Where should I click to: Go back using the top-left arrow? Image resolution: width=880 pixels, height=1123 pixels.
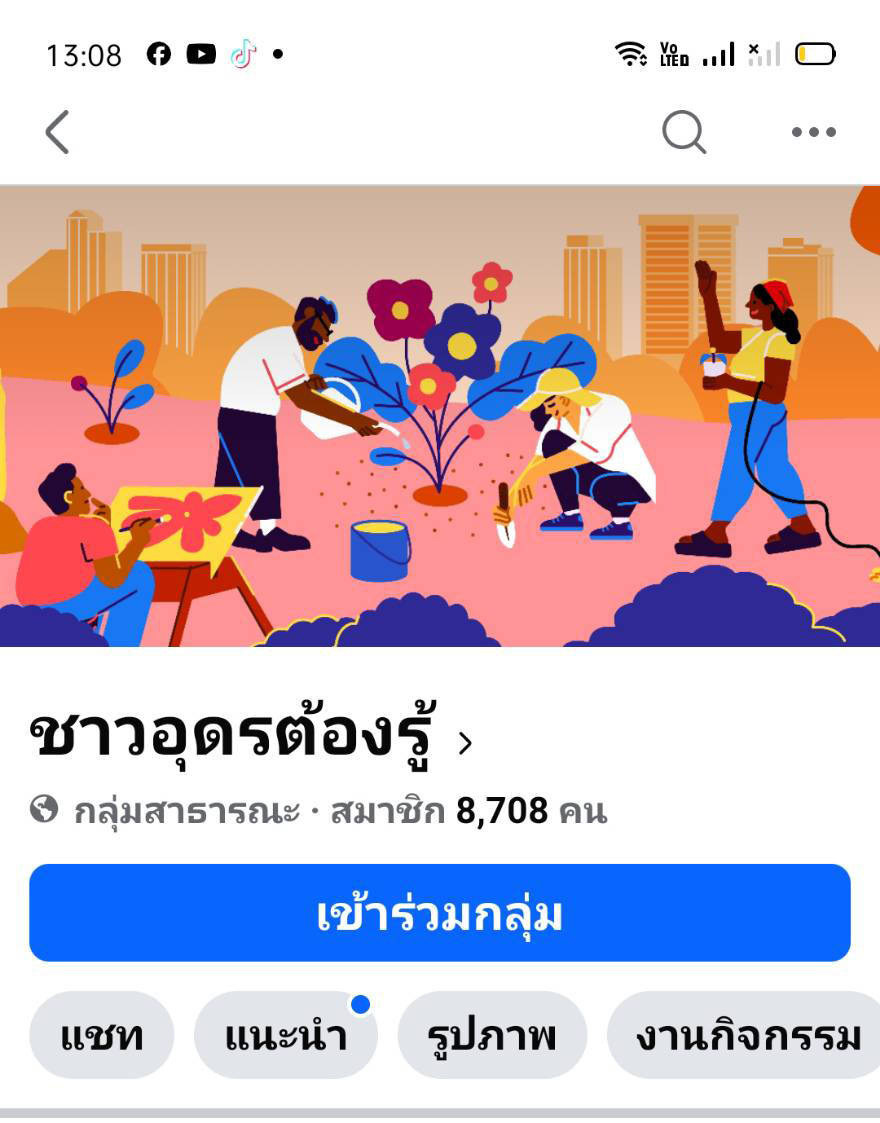pyautogui.click(x=57, y=132)
